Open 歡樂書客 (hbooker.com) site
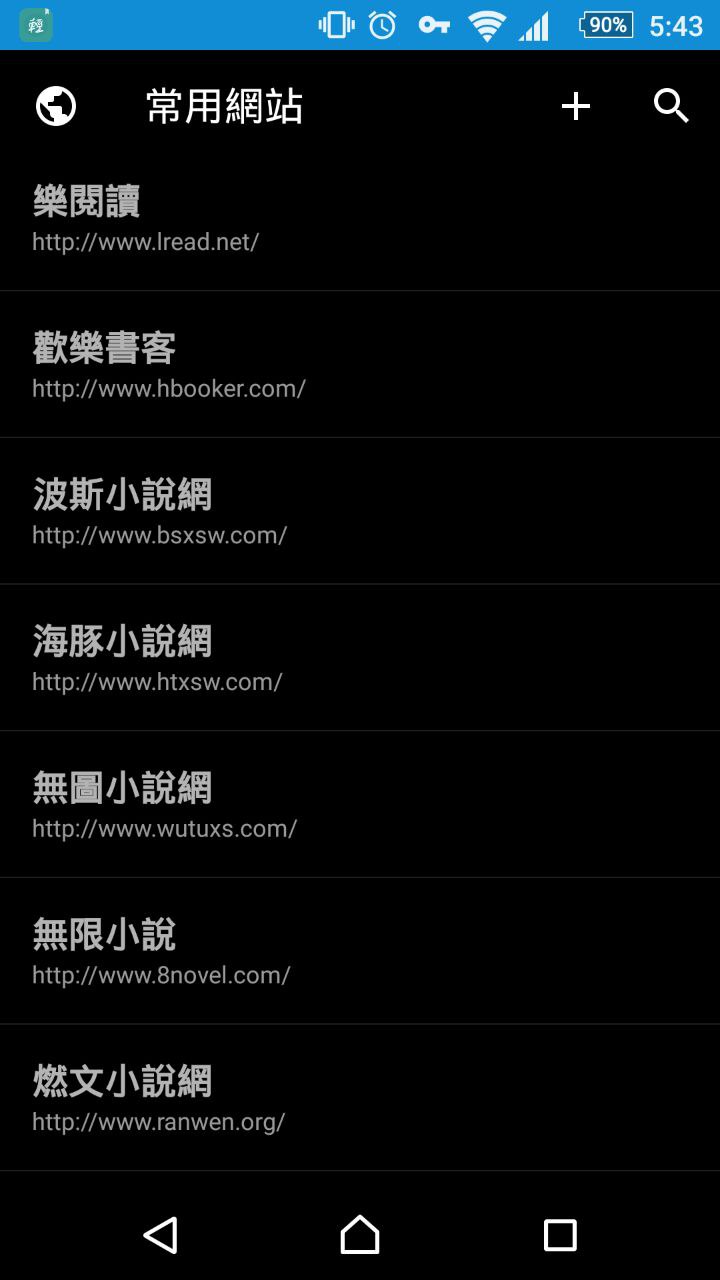This screenshot has width=720, height=1280. point(360,365)
